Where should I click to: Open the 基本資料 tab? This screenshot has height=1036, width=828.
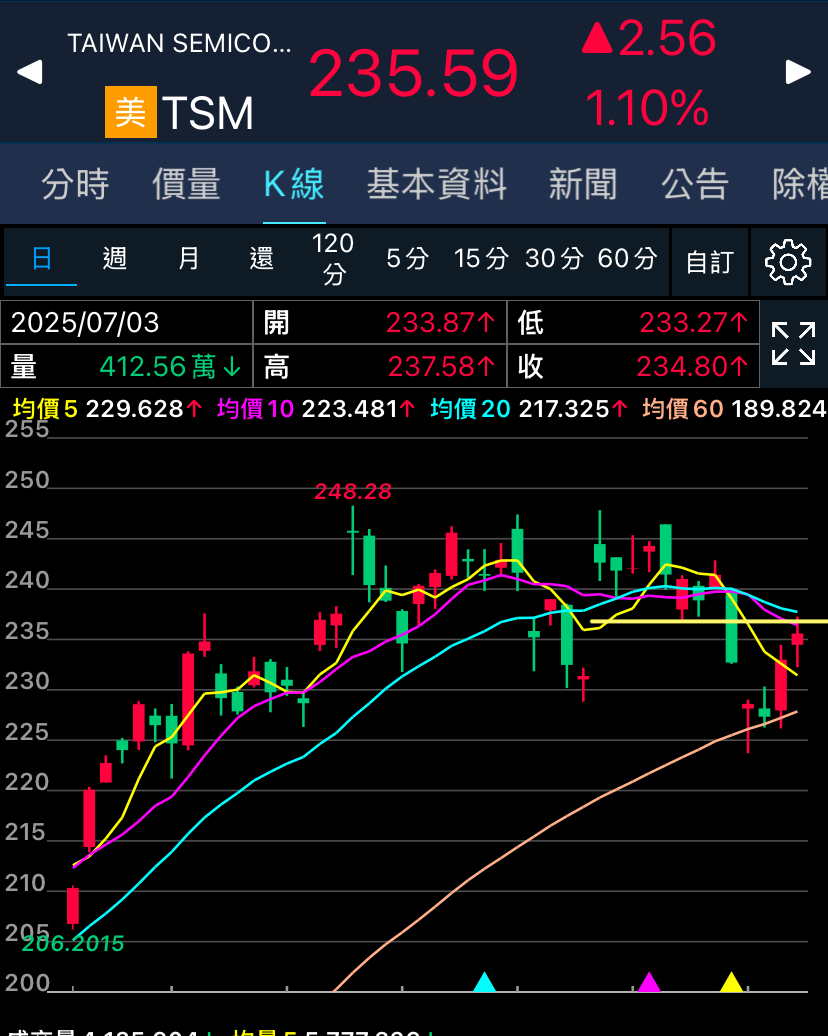pos(437,184)
